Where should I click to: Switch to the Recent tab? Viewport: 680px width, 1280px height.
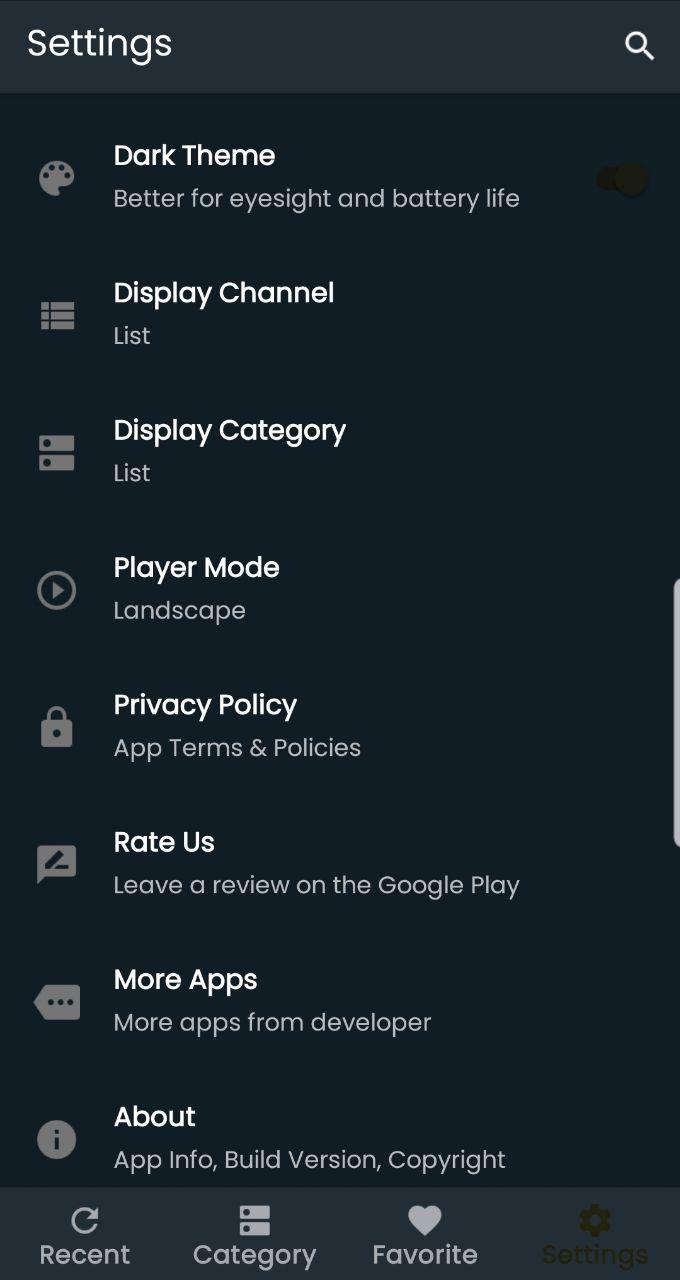click(x=85, y=1235)
